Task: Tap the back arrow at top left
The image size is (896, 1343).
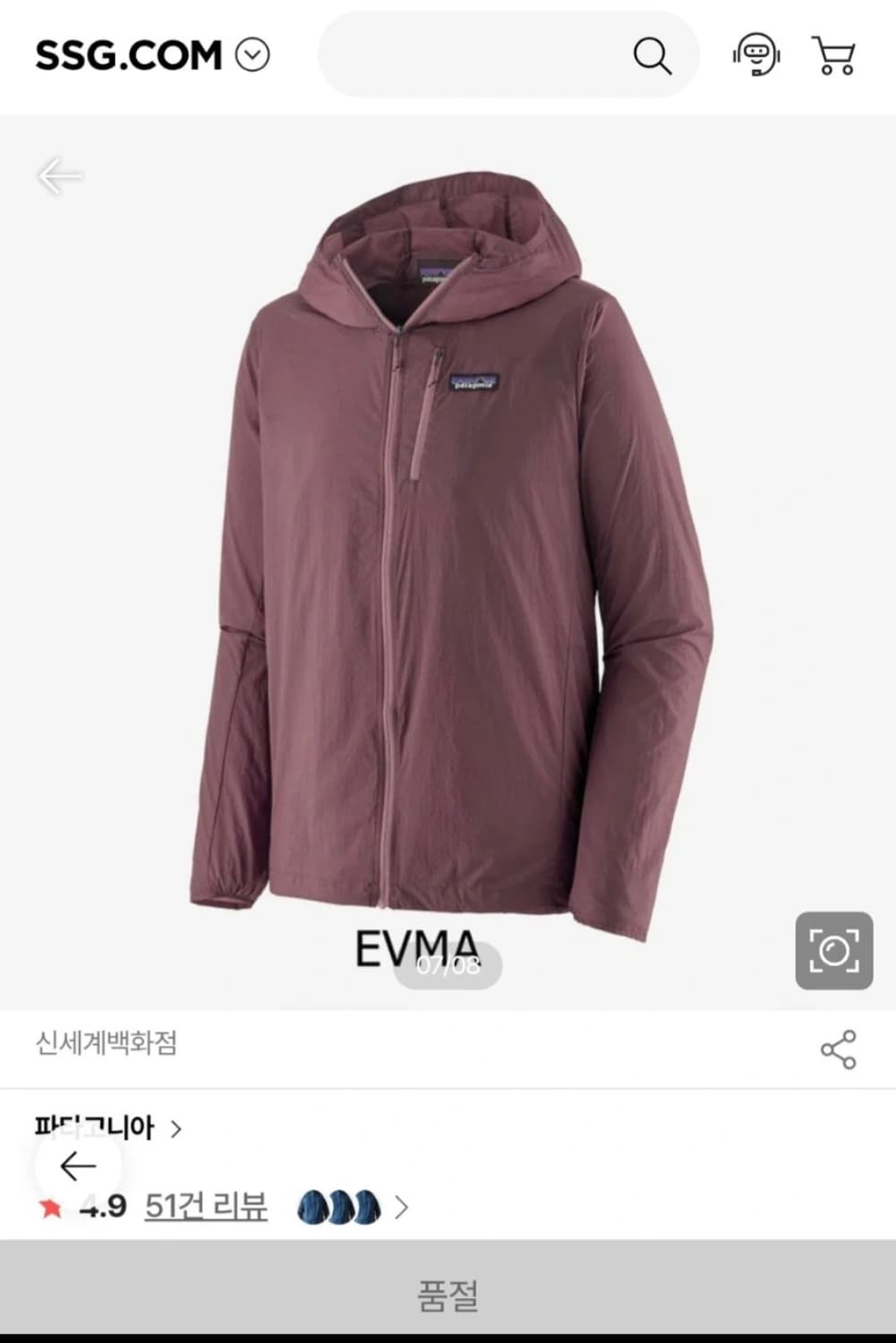Action: (x=59, y=177)
